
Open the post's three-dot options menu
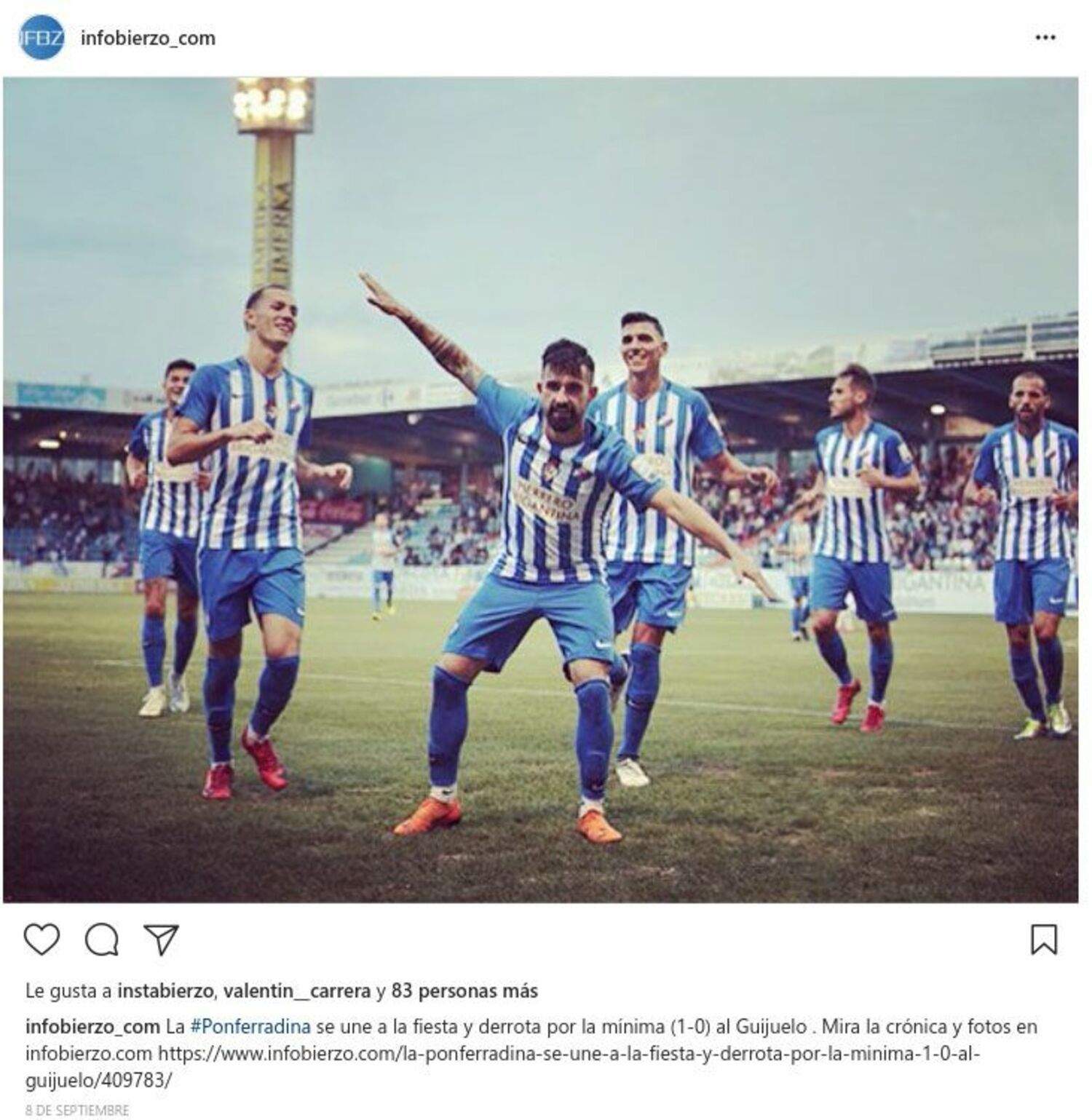[1045, 38]
